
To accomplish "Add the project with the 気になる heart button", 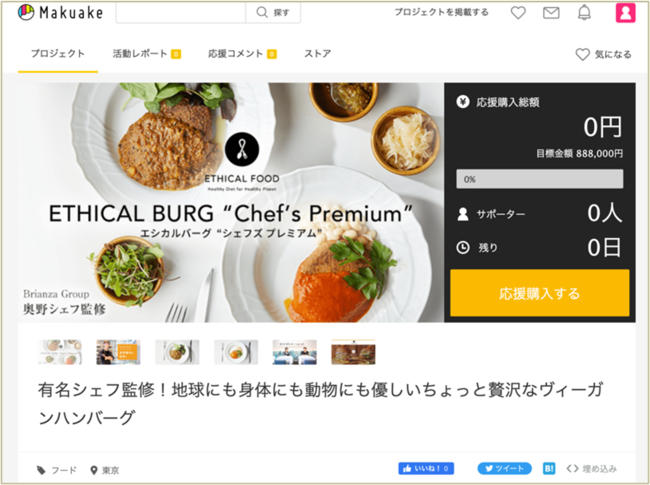I will (603, 54).
